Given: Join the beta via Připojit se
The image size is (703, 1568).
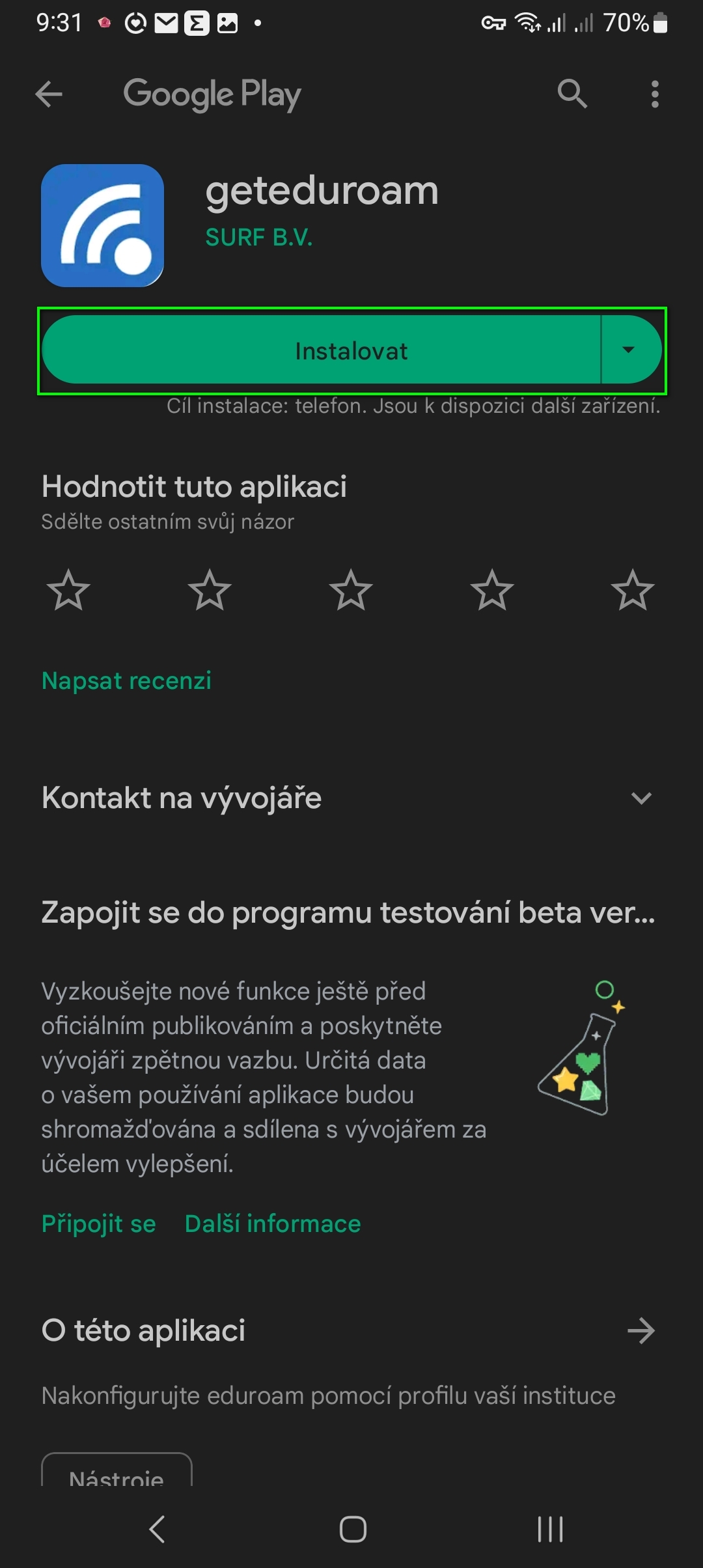Looking at the screenshot, I should pyautogui.click(x=99, y=1224).
